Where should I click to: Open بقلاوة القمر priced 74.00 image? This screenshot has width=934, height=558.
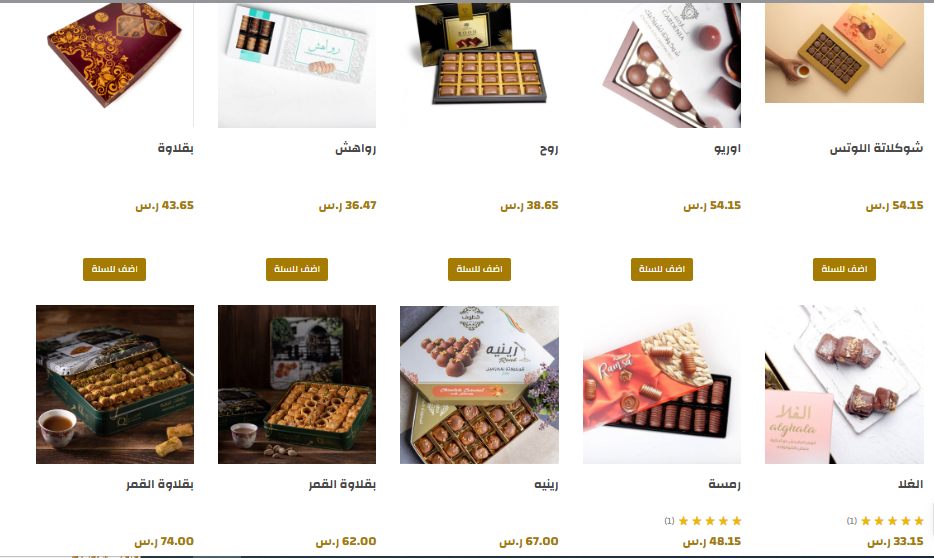click(x=114, y=385)
